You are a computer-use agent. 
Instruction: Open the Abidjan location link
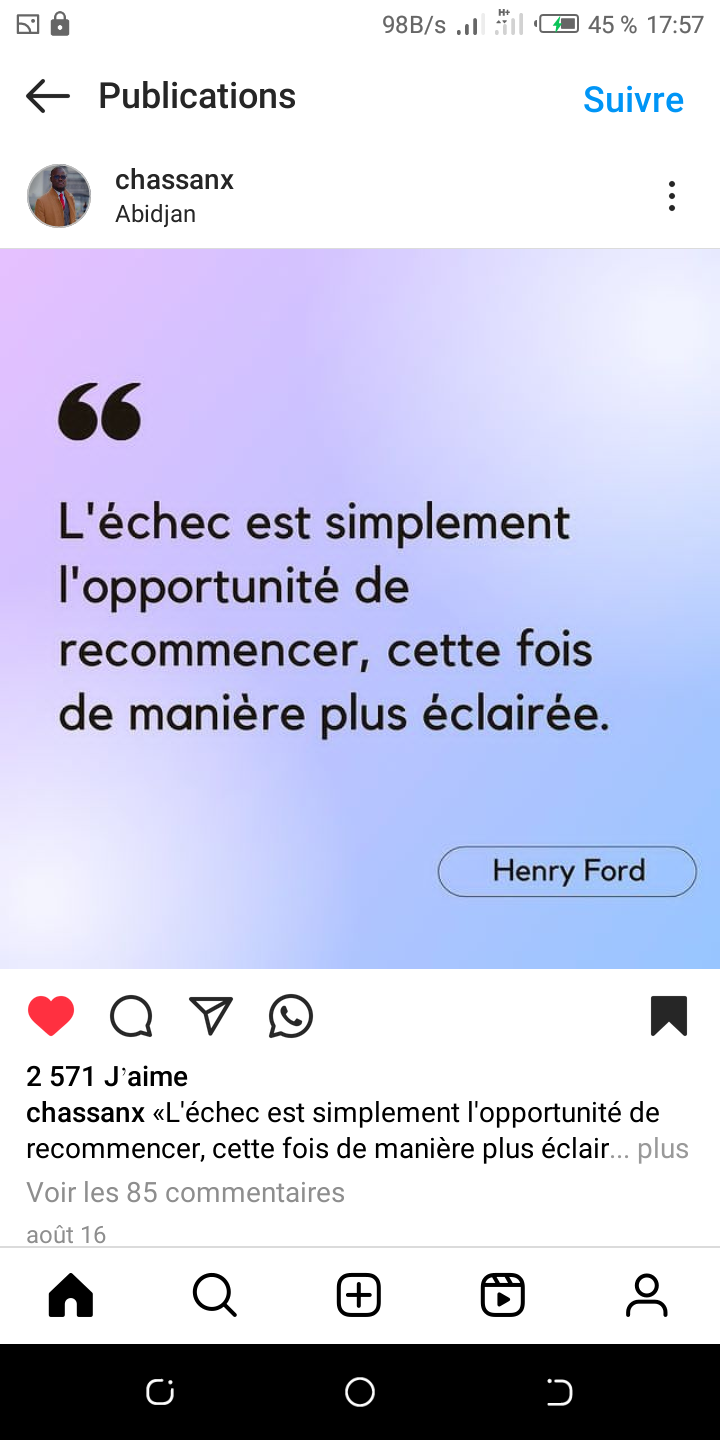click(155, 214)
